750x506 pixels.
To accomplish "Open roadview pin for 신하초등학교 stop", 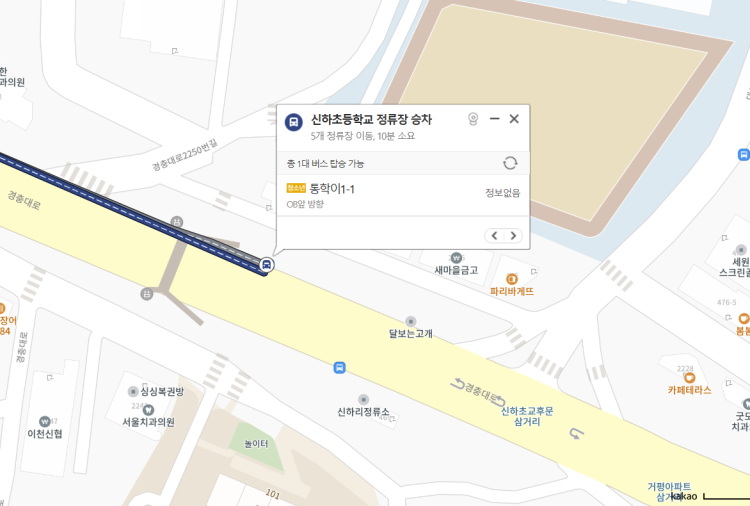I will 474,119.
